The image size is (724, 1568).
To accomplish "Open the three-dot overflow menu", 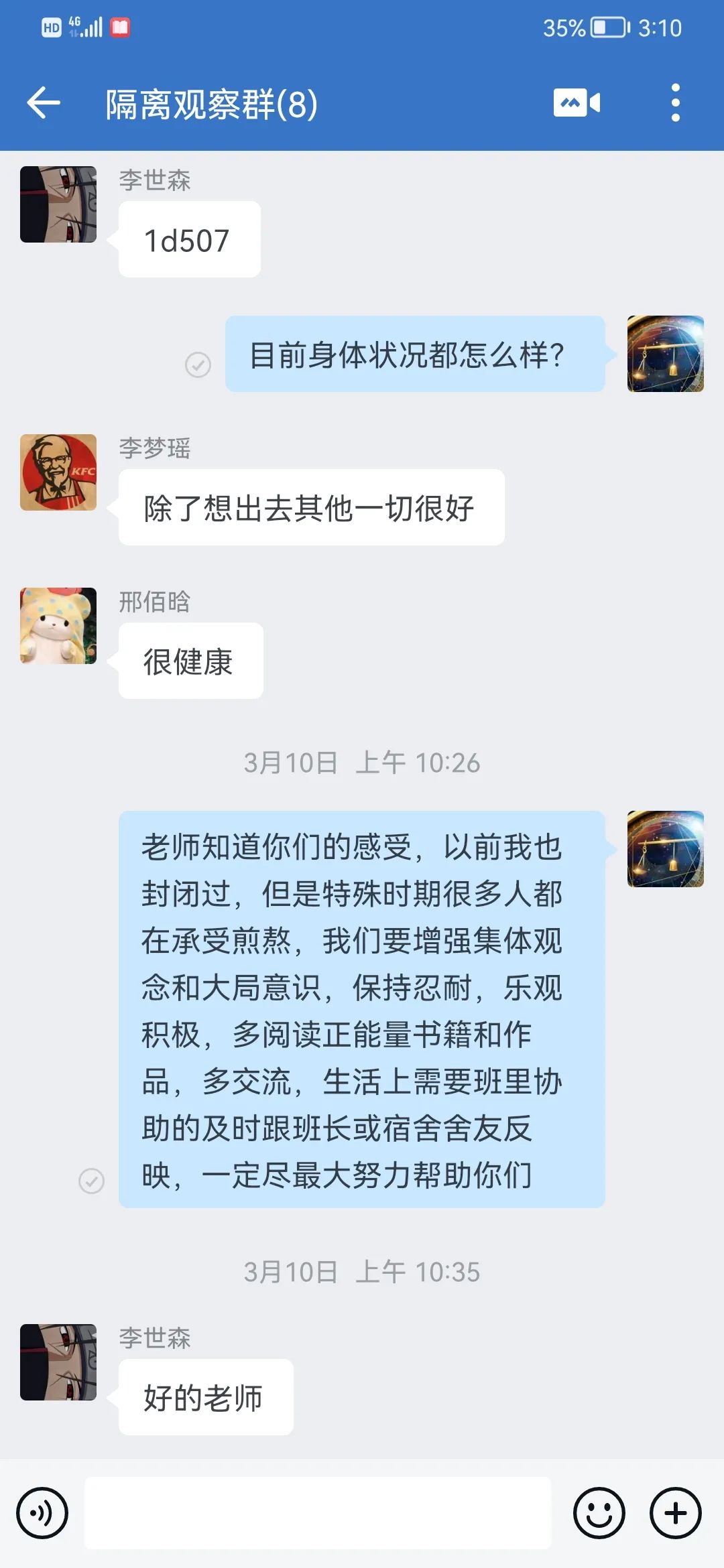I will pos(675,103).
